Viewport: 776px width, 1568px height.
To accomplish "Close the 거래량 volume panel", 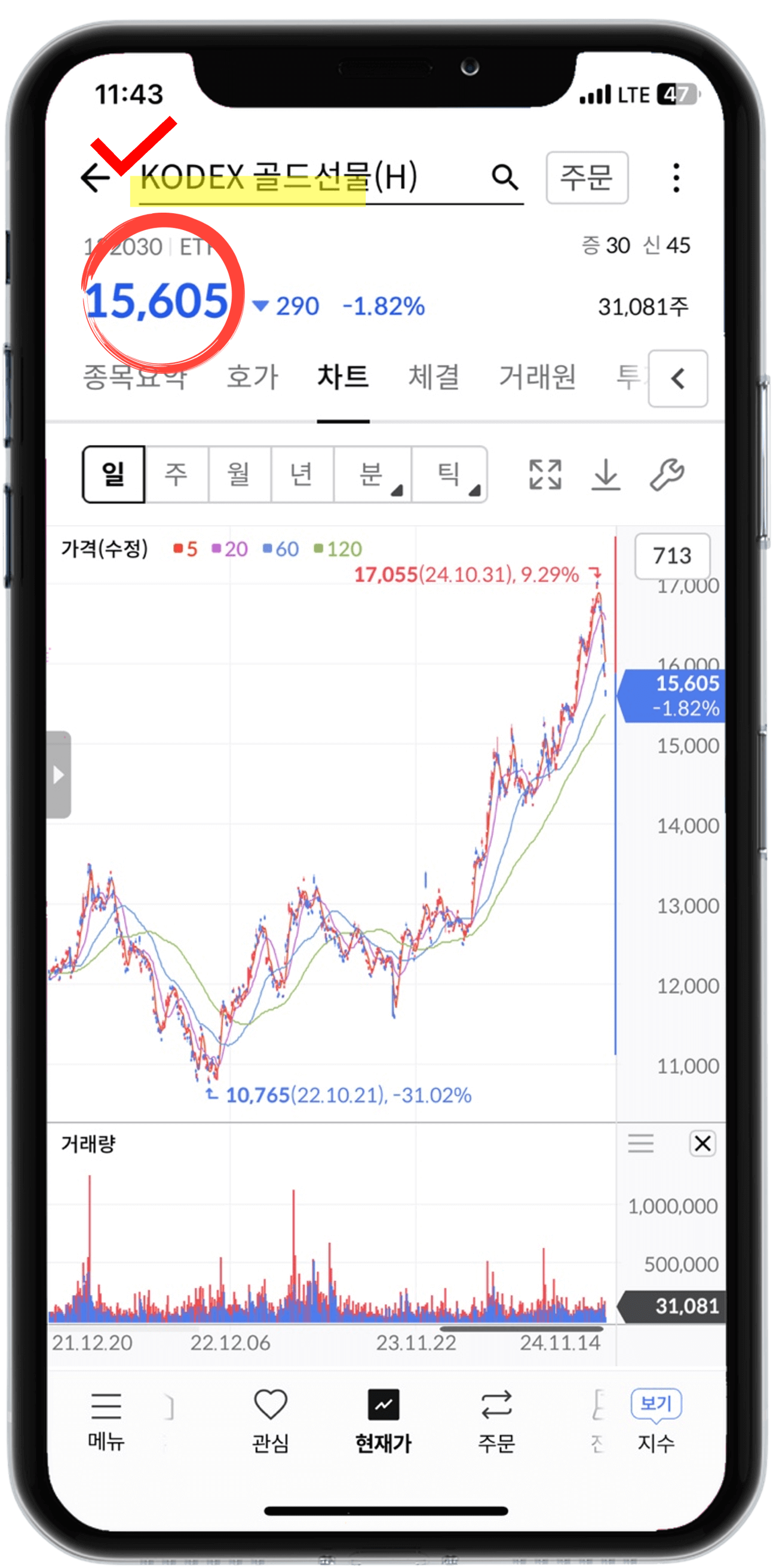I will (703, 1144).
